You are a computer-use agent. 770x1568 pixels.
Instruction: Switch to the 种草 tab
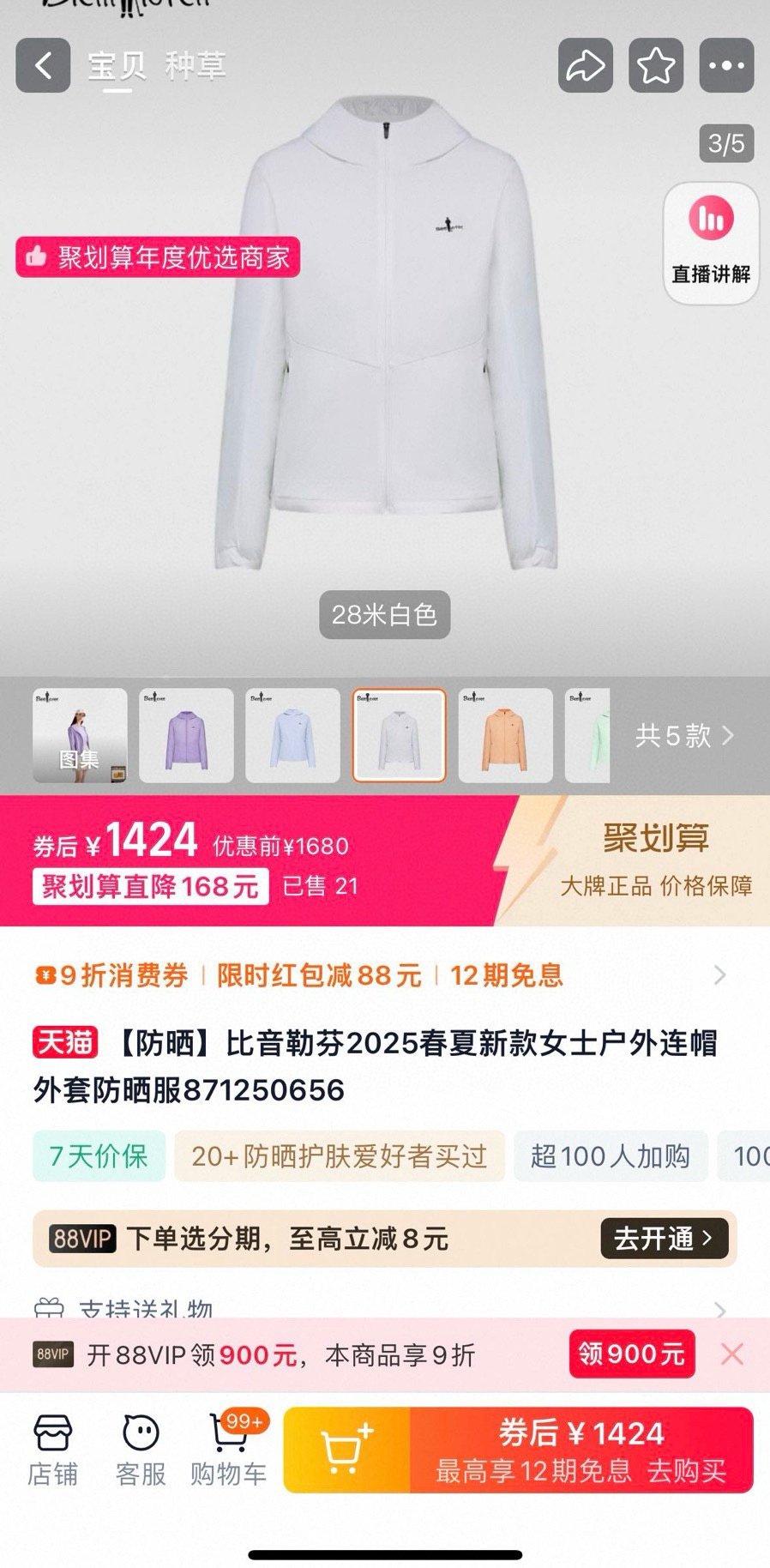[196, 65]
